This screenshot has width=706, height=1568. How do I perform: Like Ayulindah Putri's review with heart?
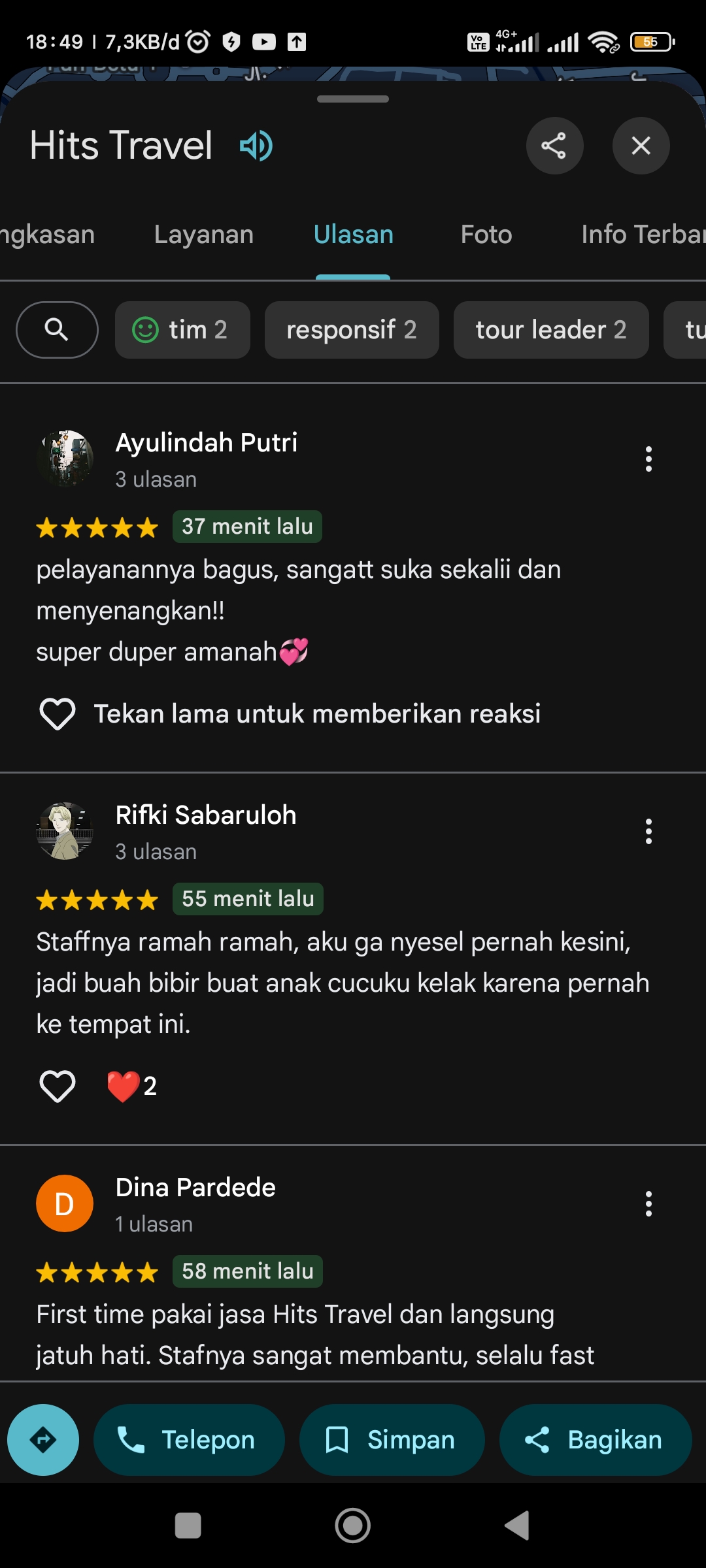point(58,714)
